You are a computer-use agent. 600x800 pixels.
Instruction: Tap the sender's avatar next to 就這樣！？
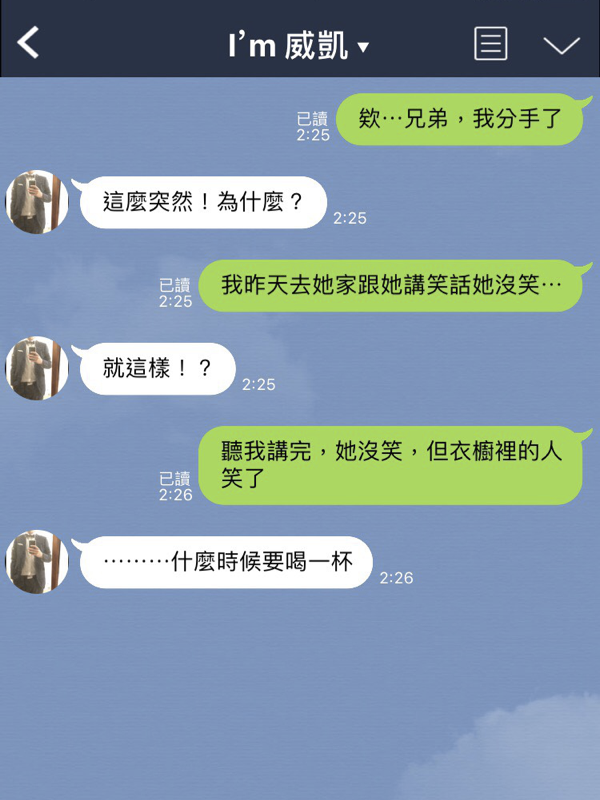[37, 368]
